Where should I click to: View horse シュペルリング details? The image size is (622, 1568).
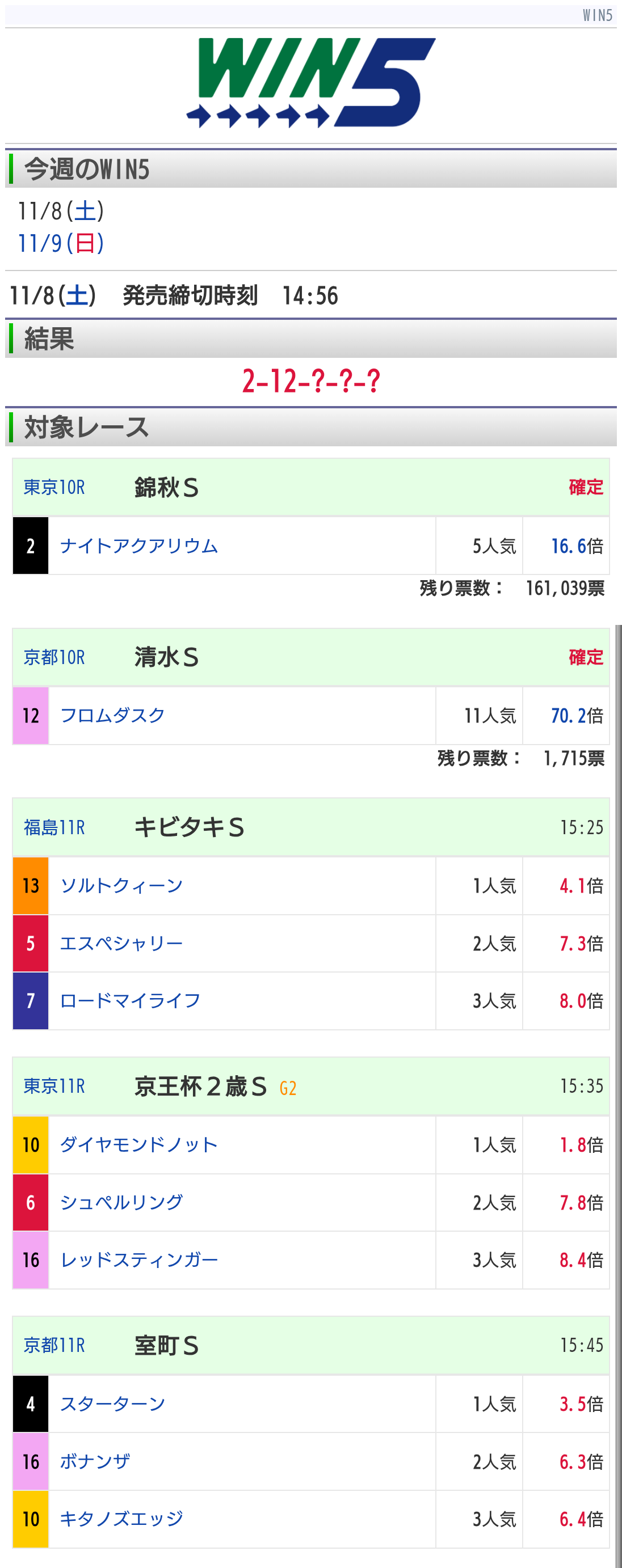click(121, 1203)
